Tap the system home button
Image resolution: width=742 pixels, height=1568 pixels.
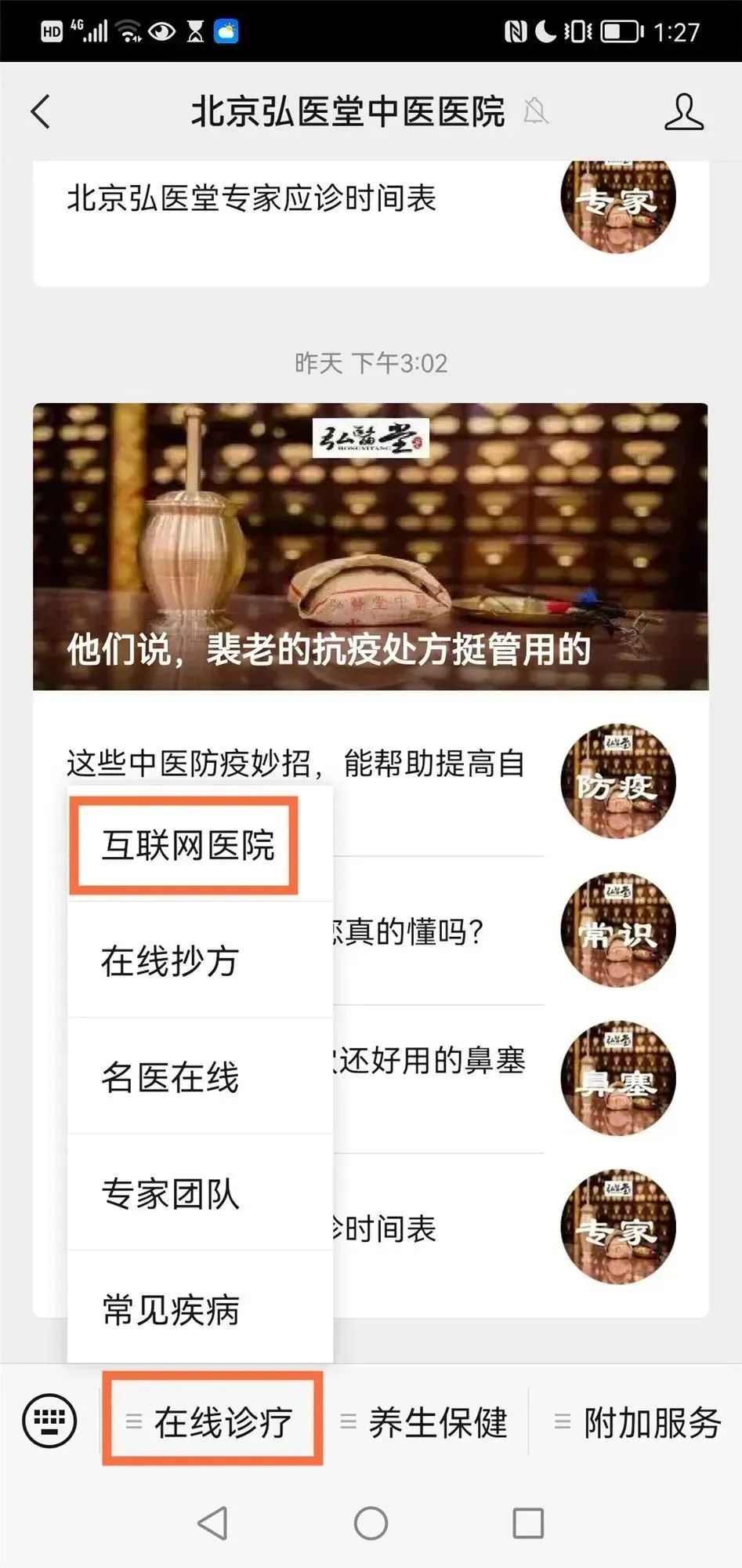point(371,1523)
